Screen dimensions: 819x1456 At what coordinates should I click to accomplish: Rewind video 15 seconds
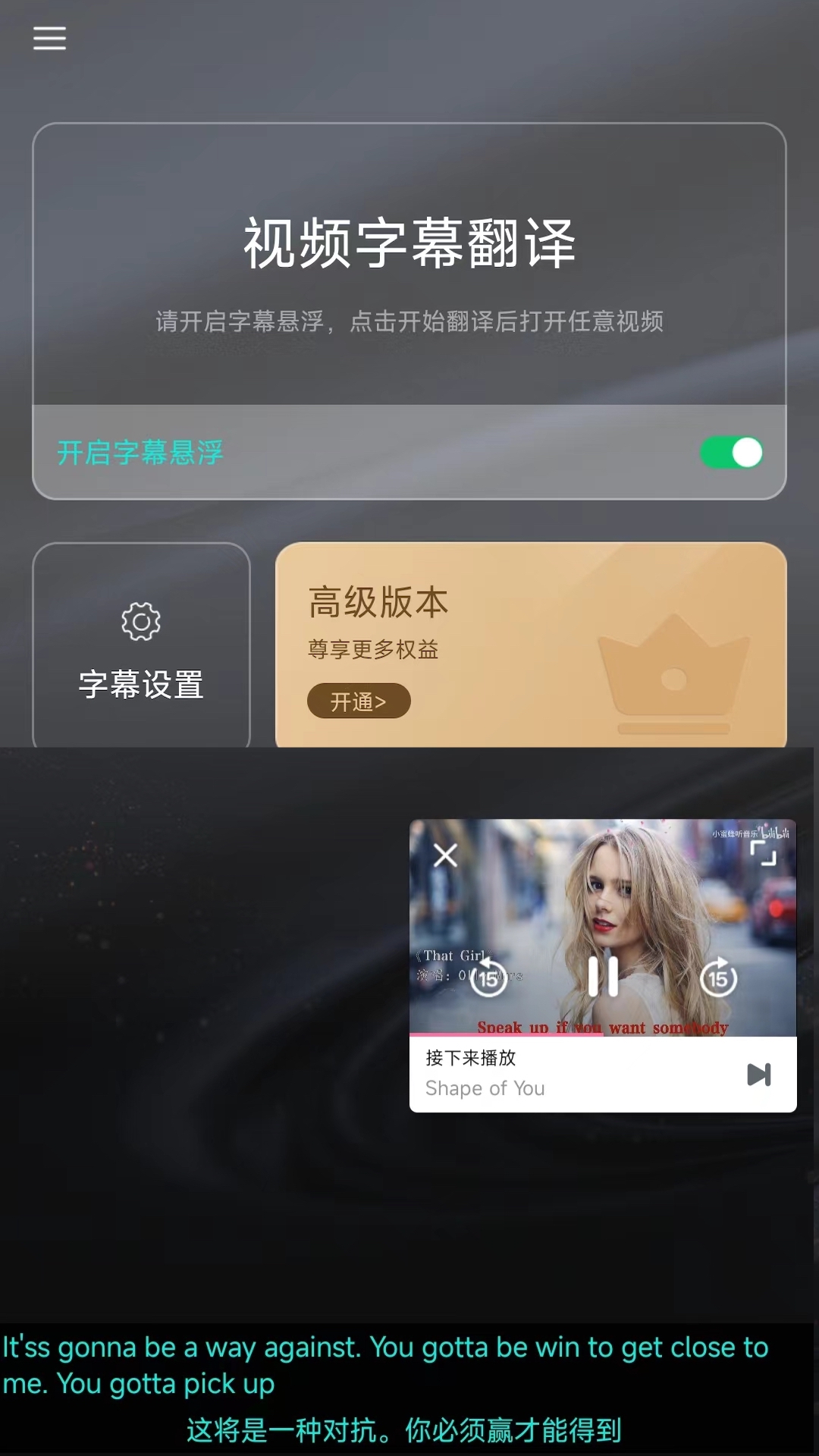pyautogui.click(x=488, y=978)
